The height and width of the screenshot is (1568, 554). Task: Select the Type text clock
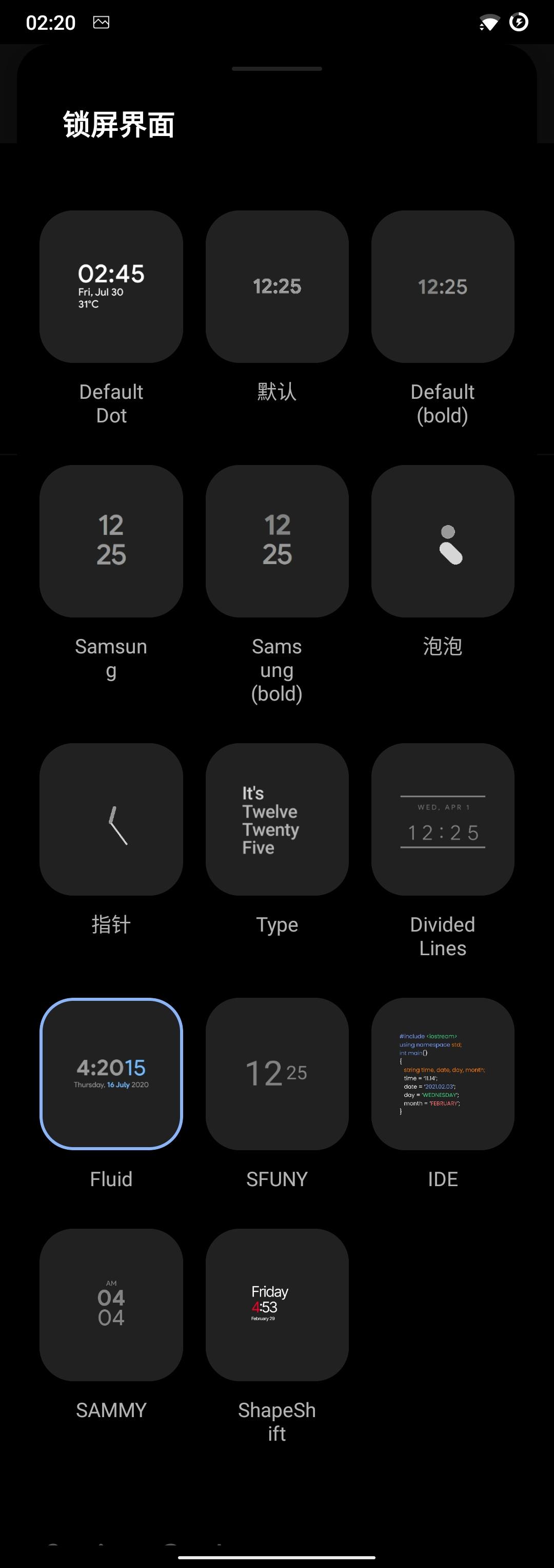(x=276, y=819)
